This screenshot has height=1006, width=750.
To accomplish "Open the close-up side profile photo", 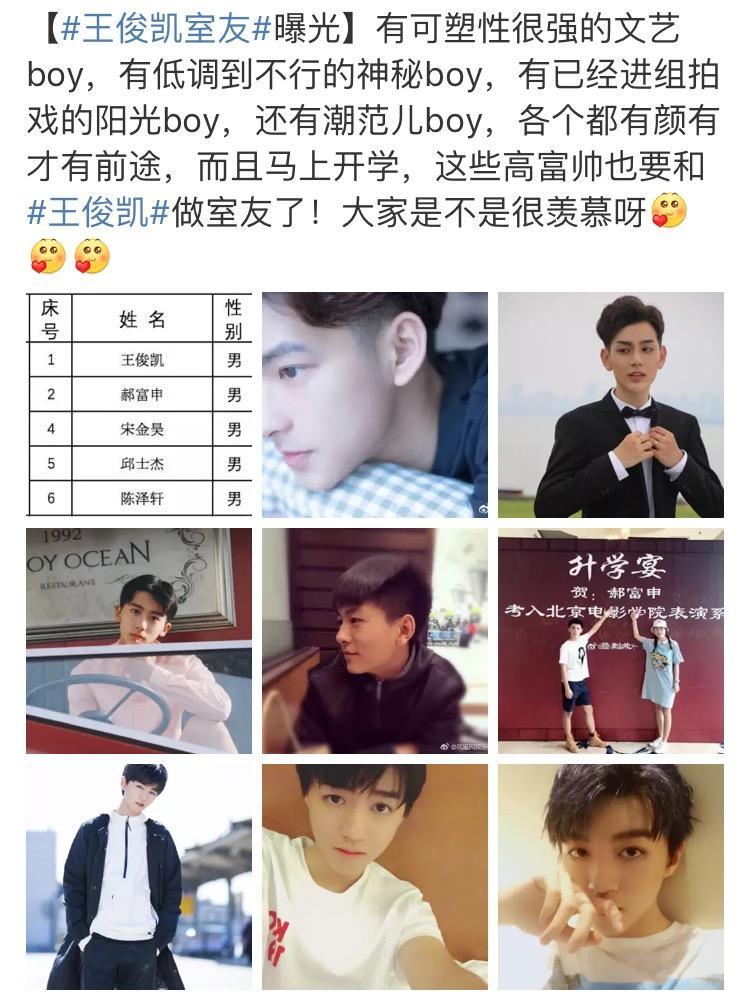I will pos(375,404).
